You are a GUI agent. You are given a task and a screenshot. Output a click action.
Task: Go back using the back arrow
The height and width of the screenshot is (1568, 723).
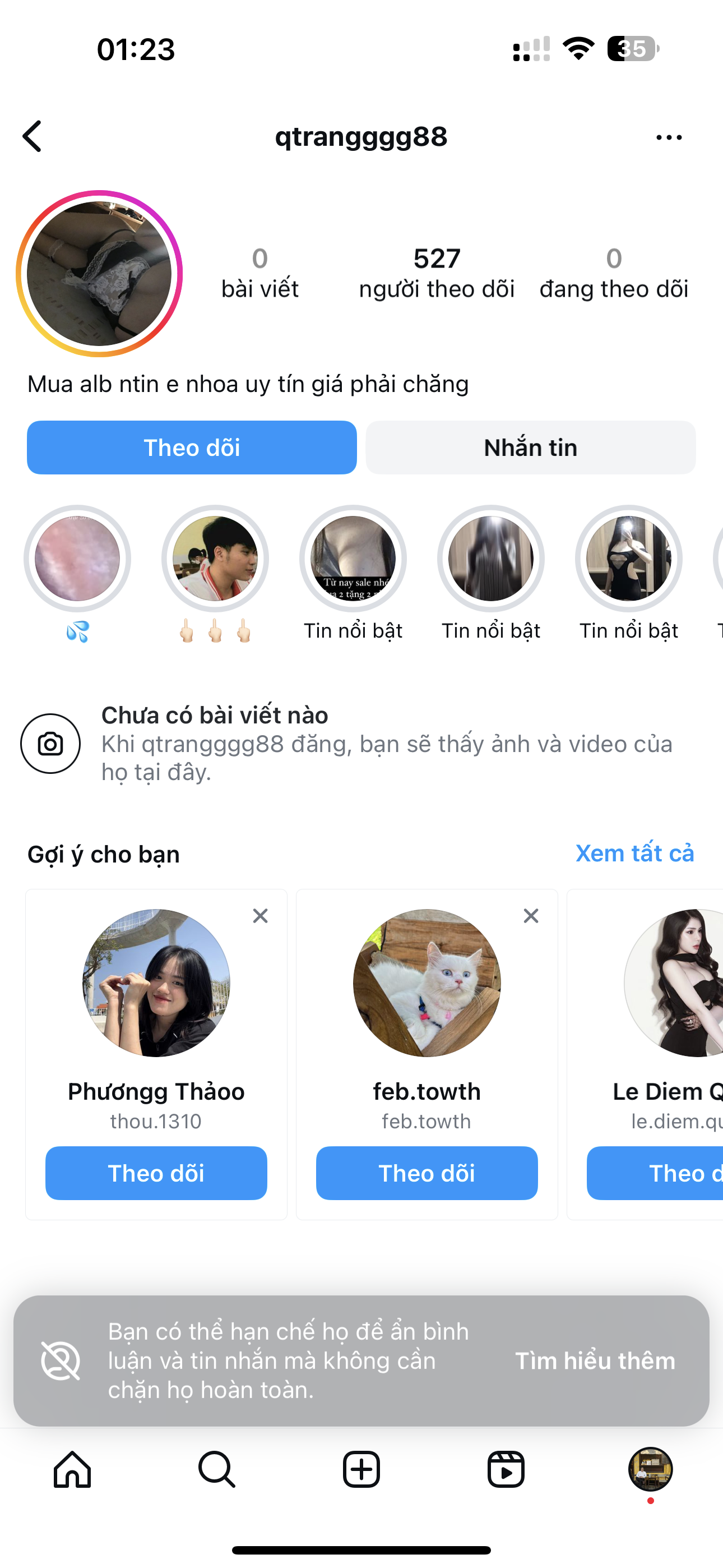click(33, 136)
